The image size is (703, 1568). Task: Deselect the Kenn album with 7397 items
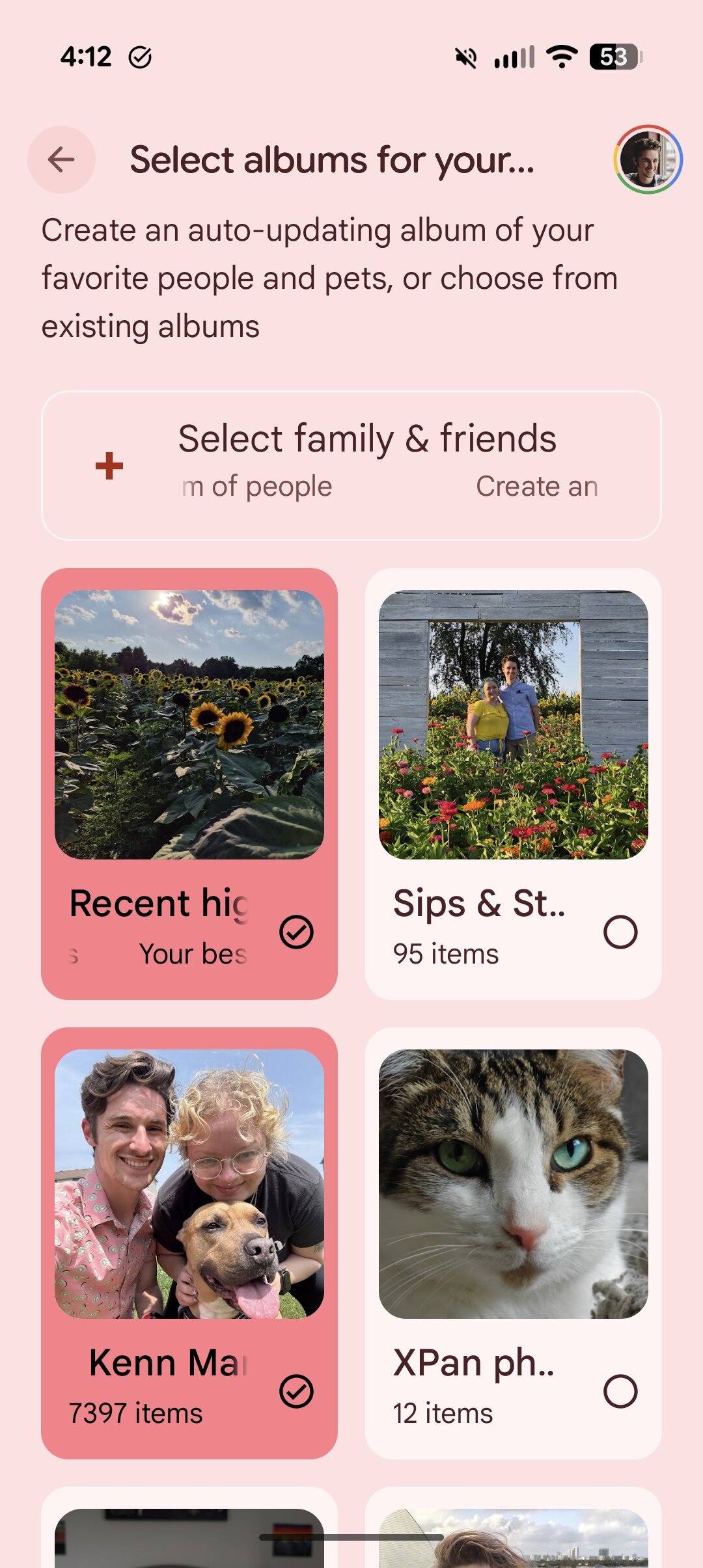(296, 1391)
